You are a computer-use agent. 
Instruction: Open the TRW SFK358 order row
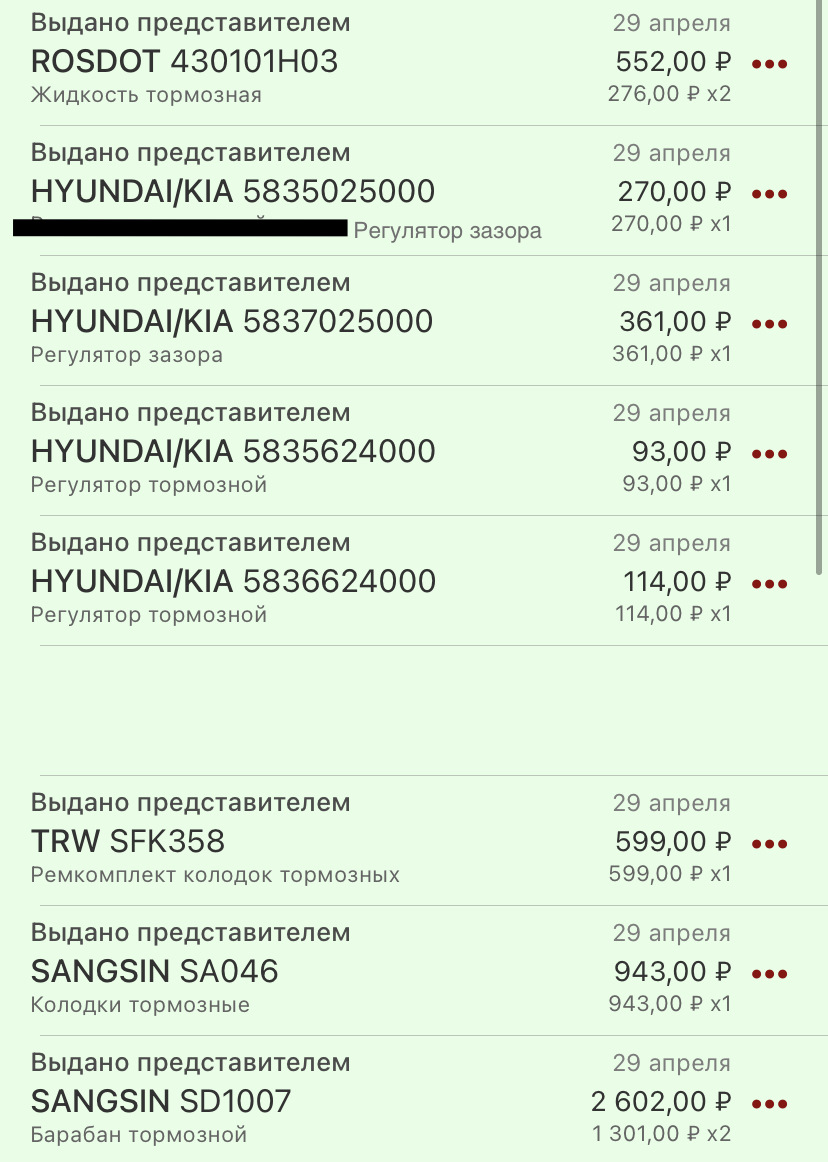click(414, 840)
